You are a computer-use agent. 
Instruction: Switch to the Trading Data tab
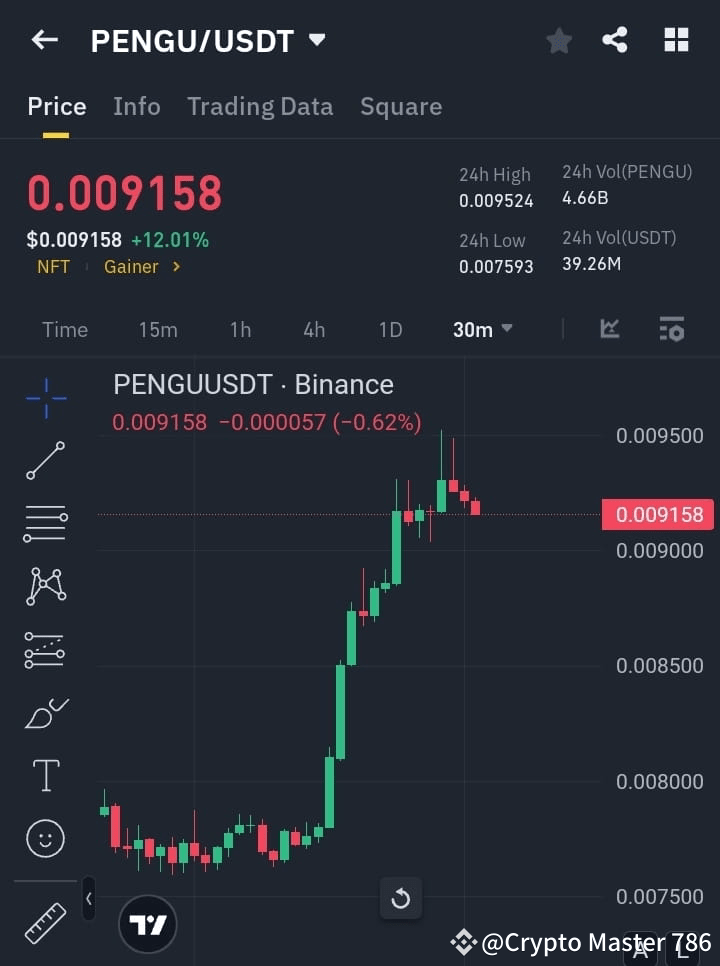260,106
